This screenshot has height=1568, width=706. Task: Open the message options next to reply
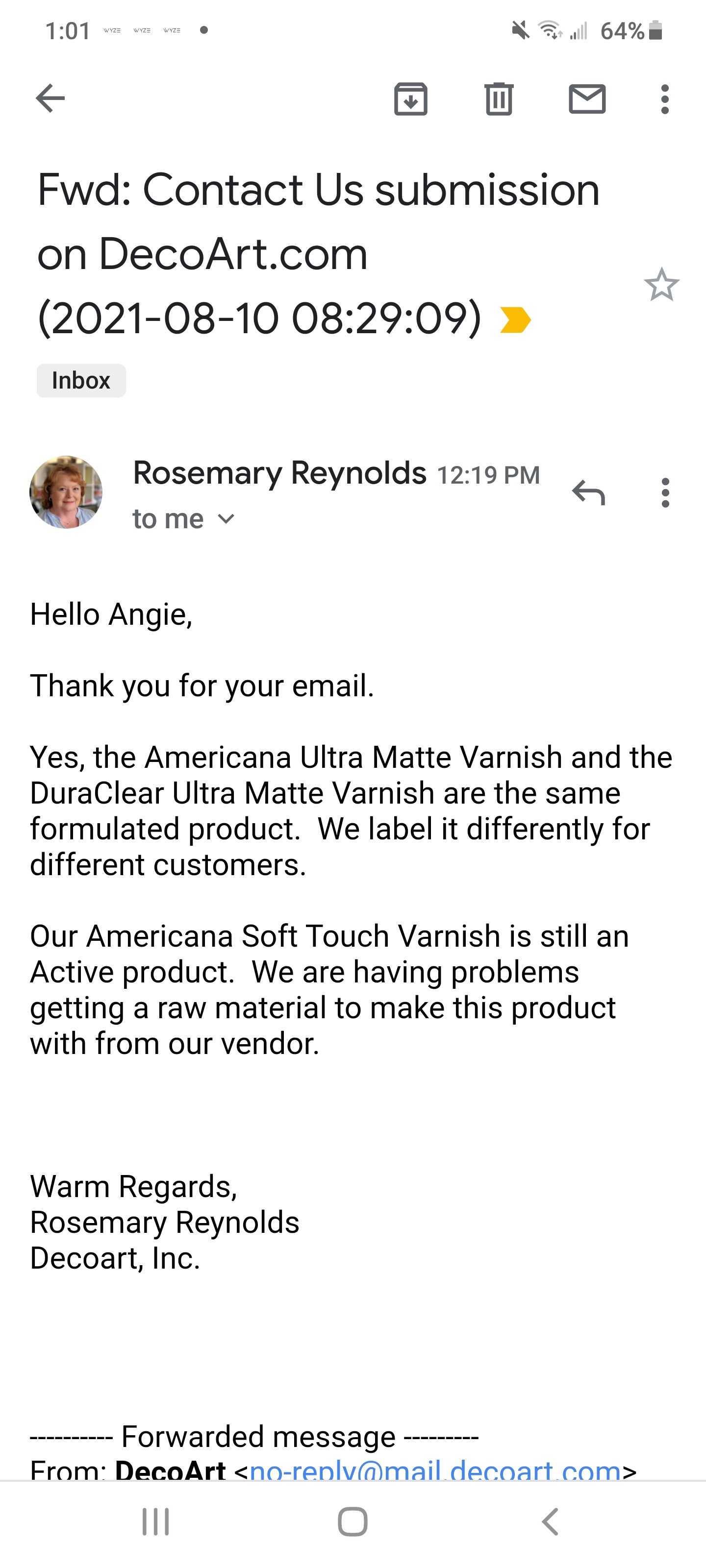click(665, 492)
